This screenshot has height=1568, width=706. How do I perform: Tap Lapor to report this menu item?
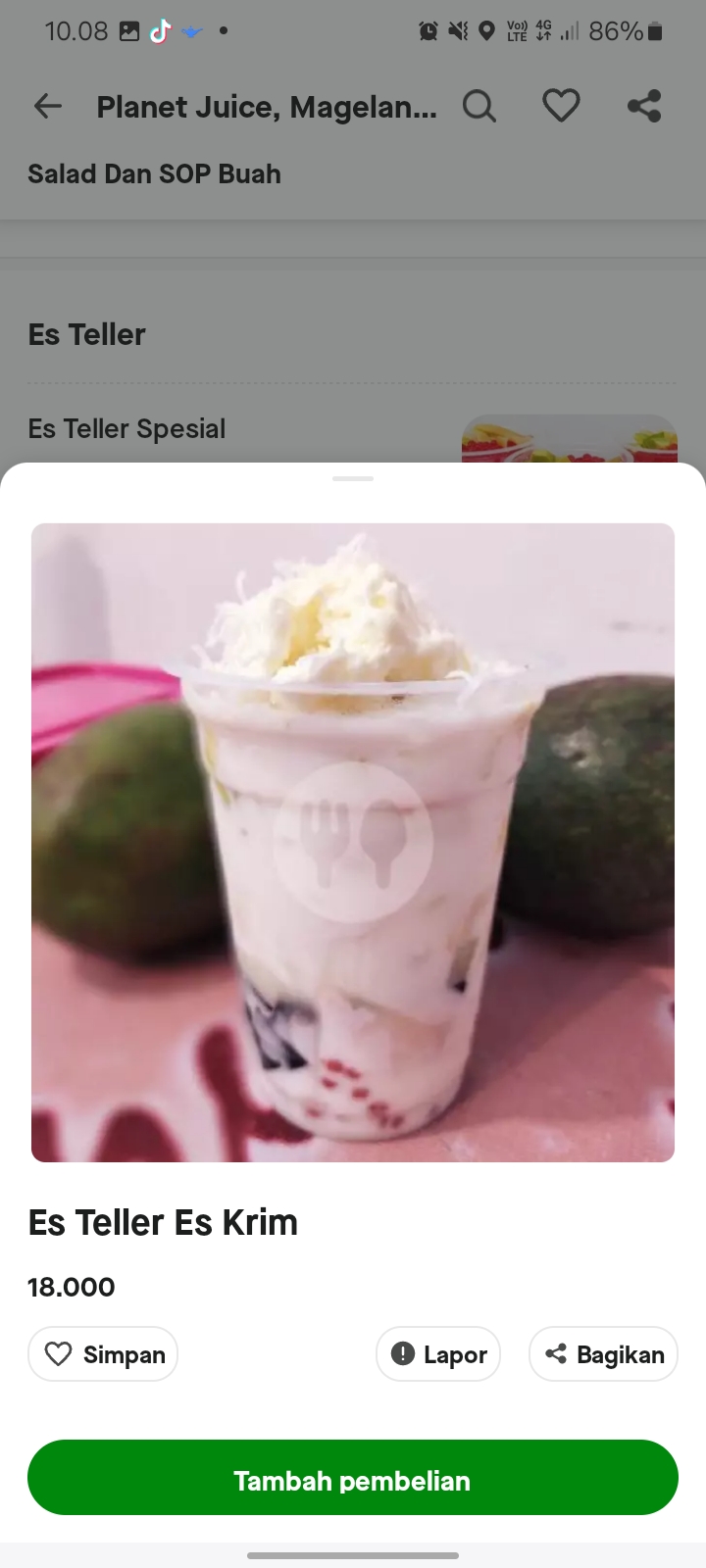pyautogui.click(x=438, y=1353)
